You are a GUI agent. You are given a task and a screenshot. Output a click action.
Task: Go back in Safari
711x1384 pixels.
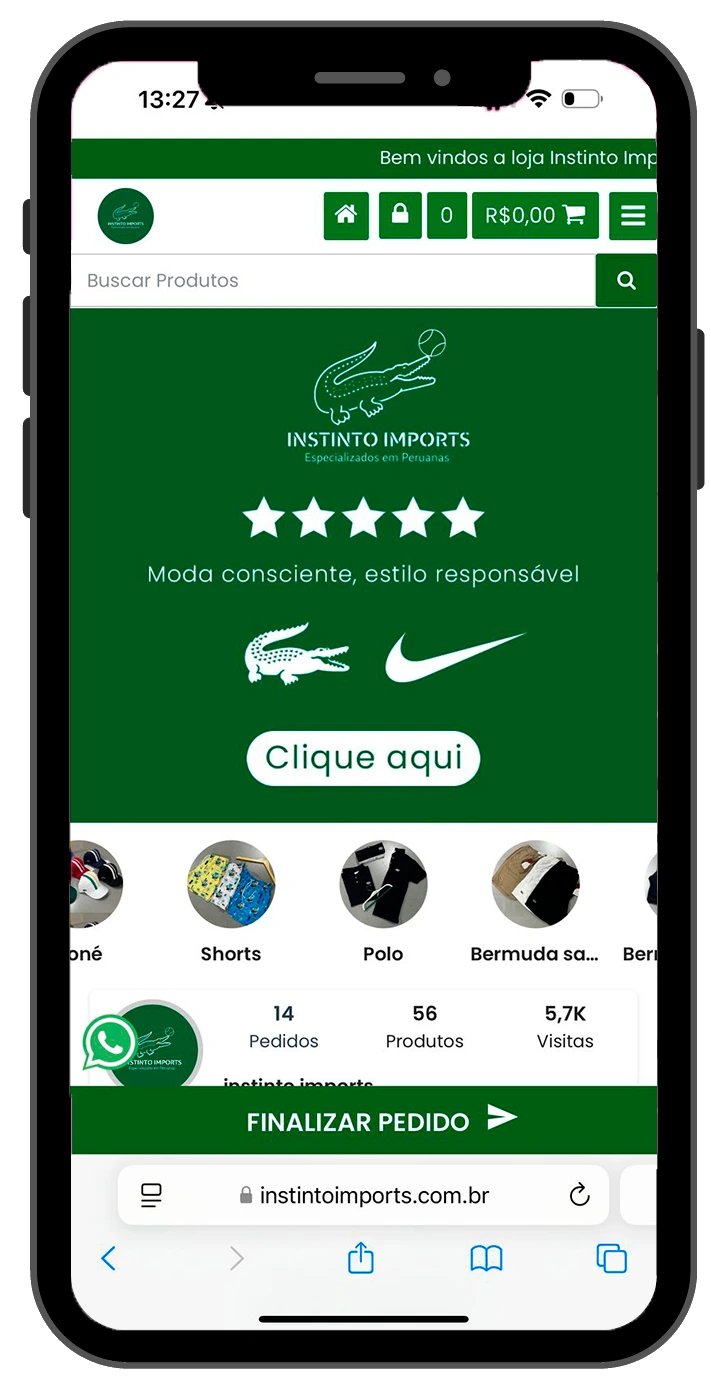tap(108, 1258)
